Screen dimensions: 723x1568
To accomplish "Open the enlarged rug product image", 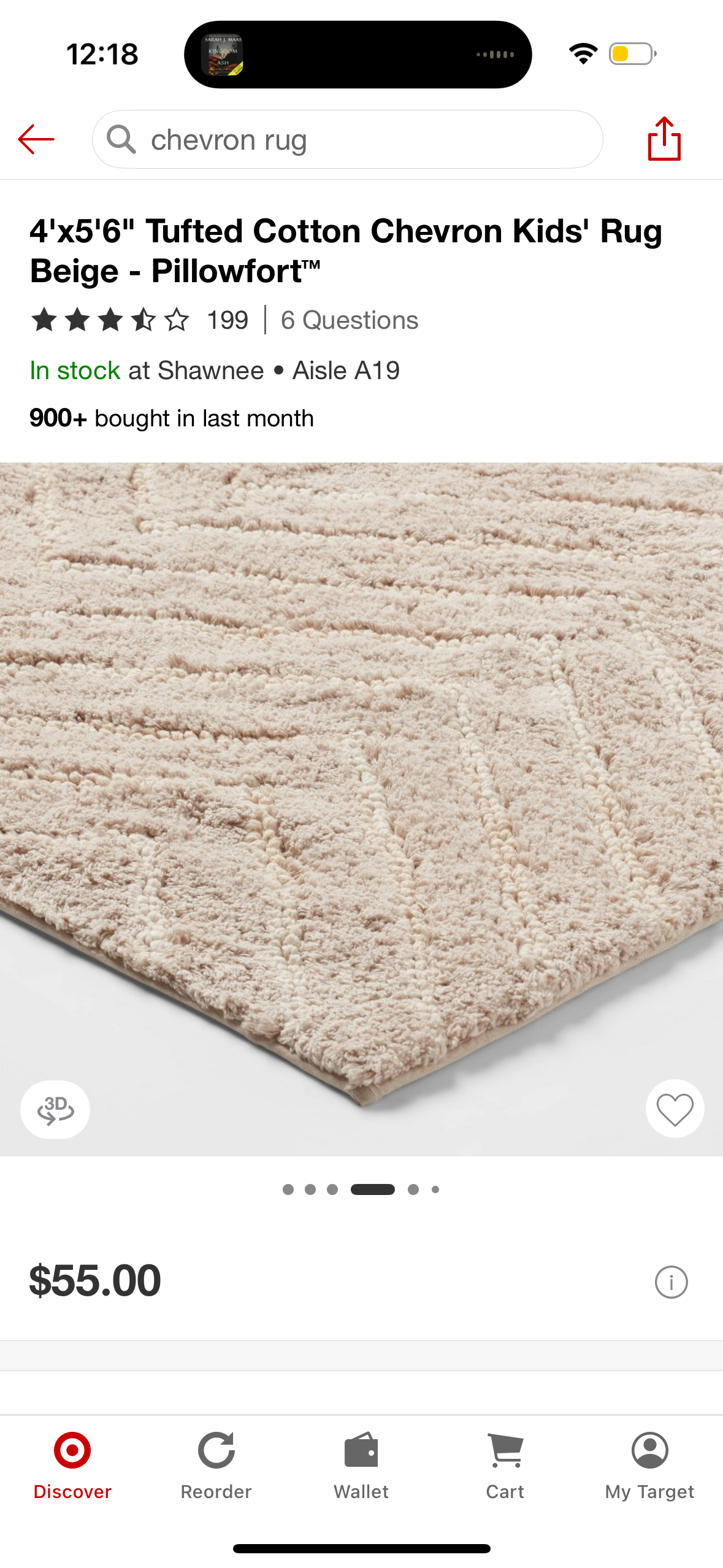I will click(361, 767).
